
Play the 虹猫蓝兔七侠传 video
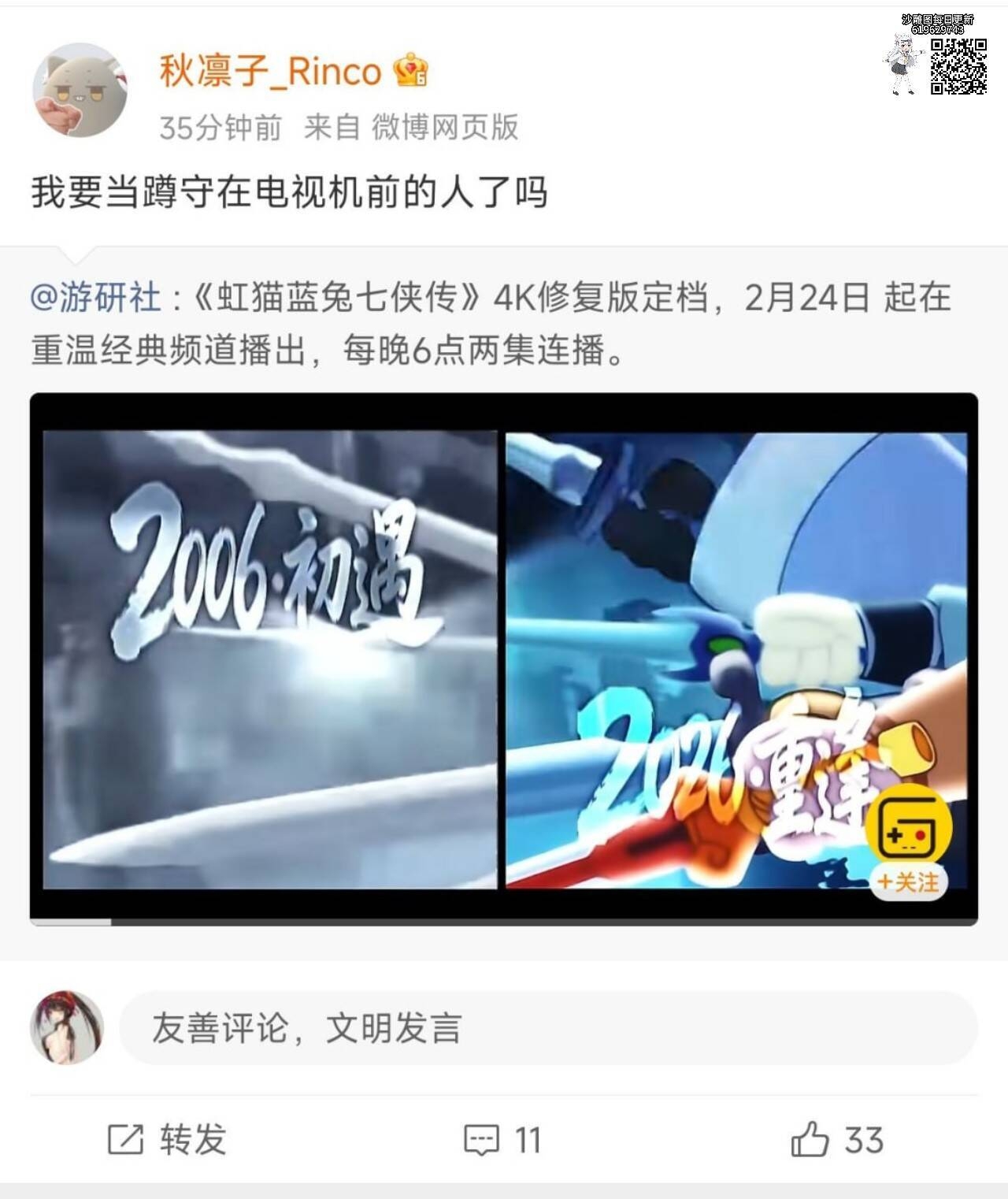point(504,659)
